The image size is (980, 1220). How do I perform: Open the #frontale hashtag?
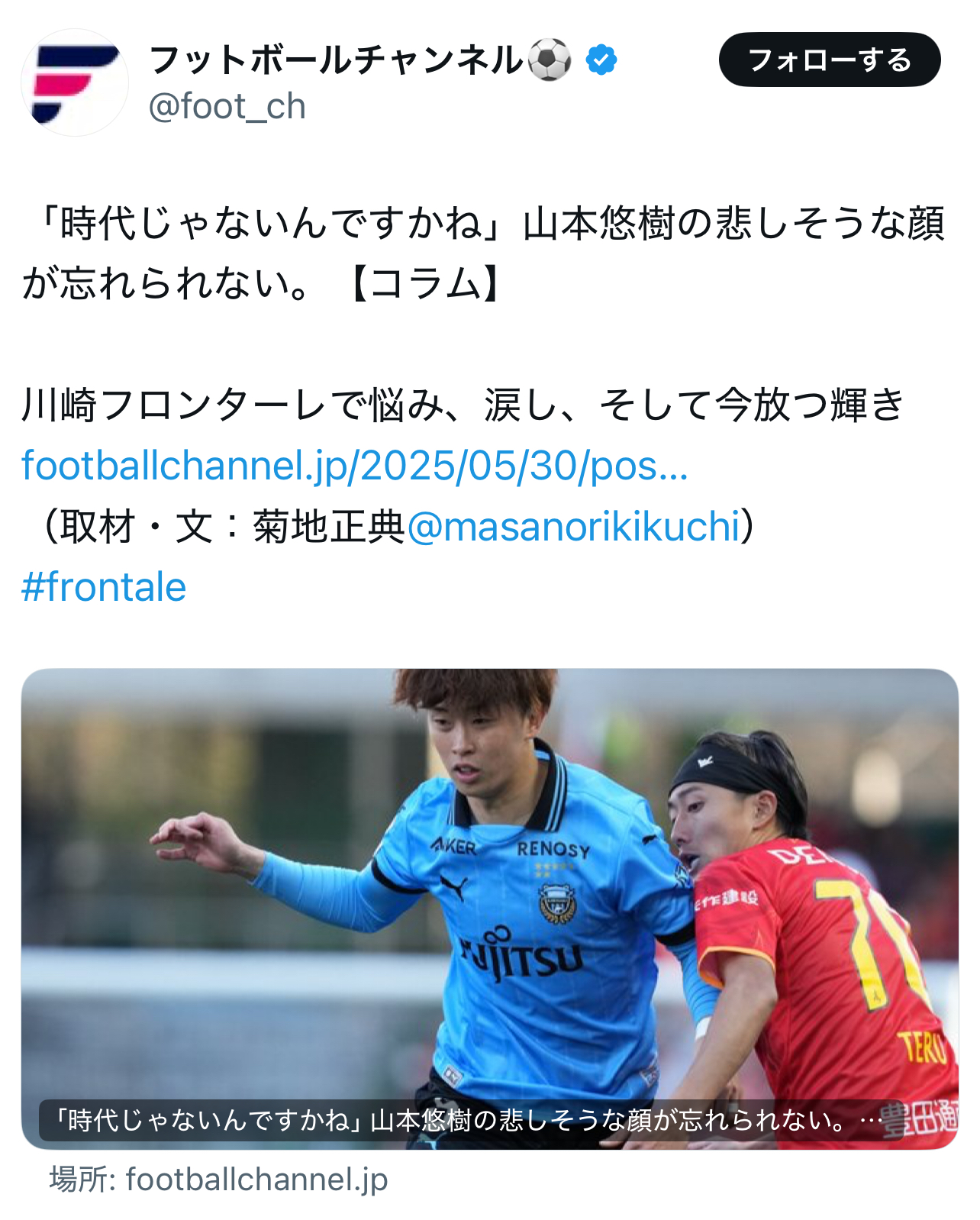click(104, 587)
